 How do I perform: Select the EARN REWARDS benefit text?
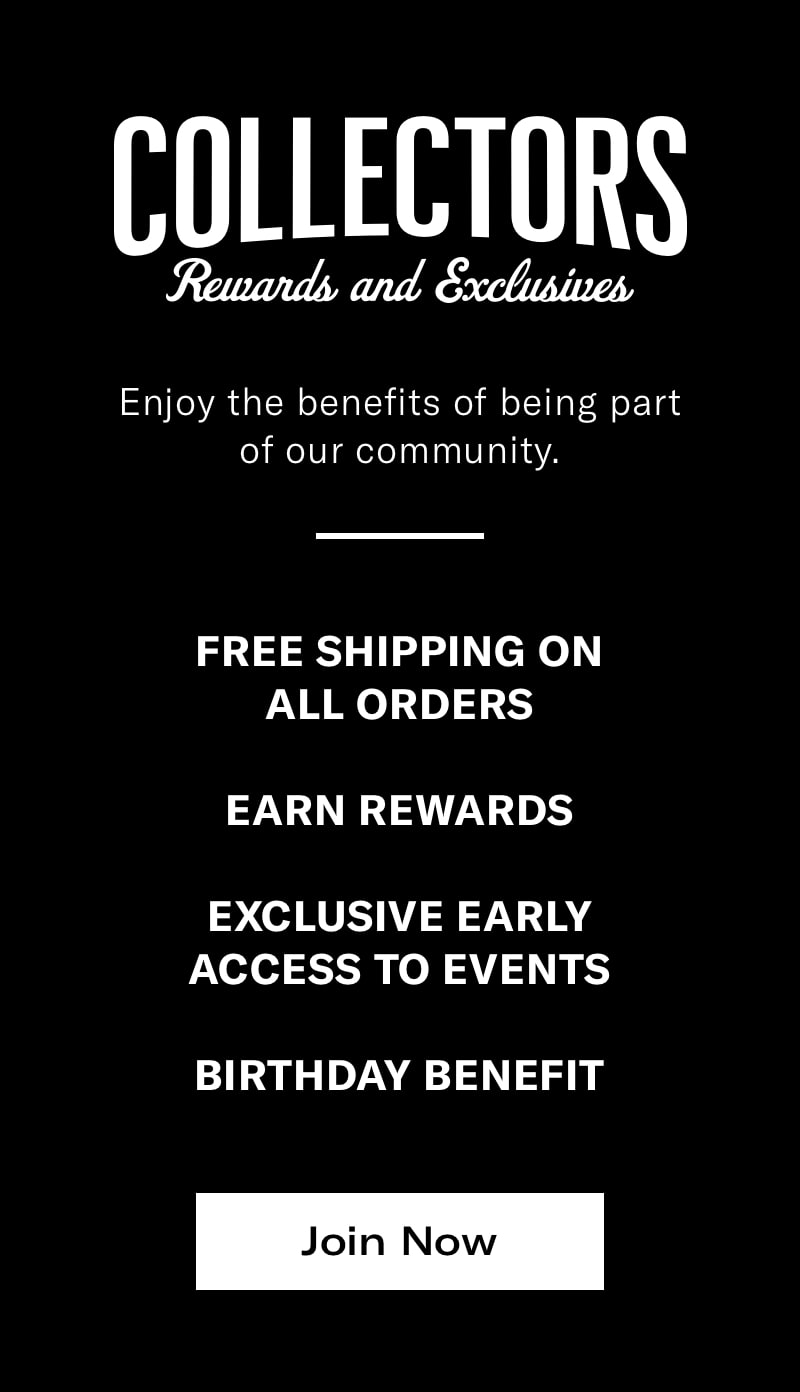tap(400, 811)
